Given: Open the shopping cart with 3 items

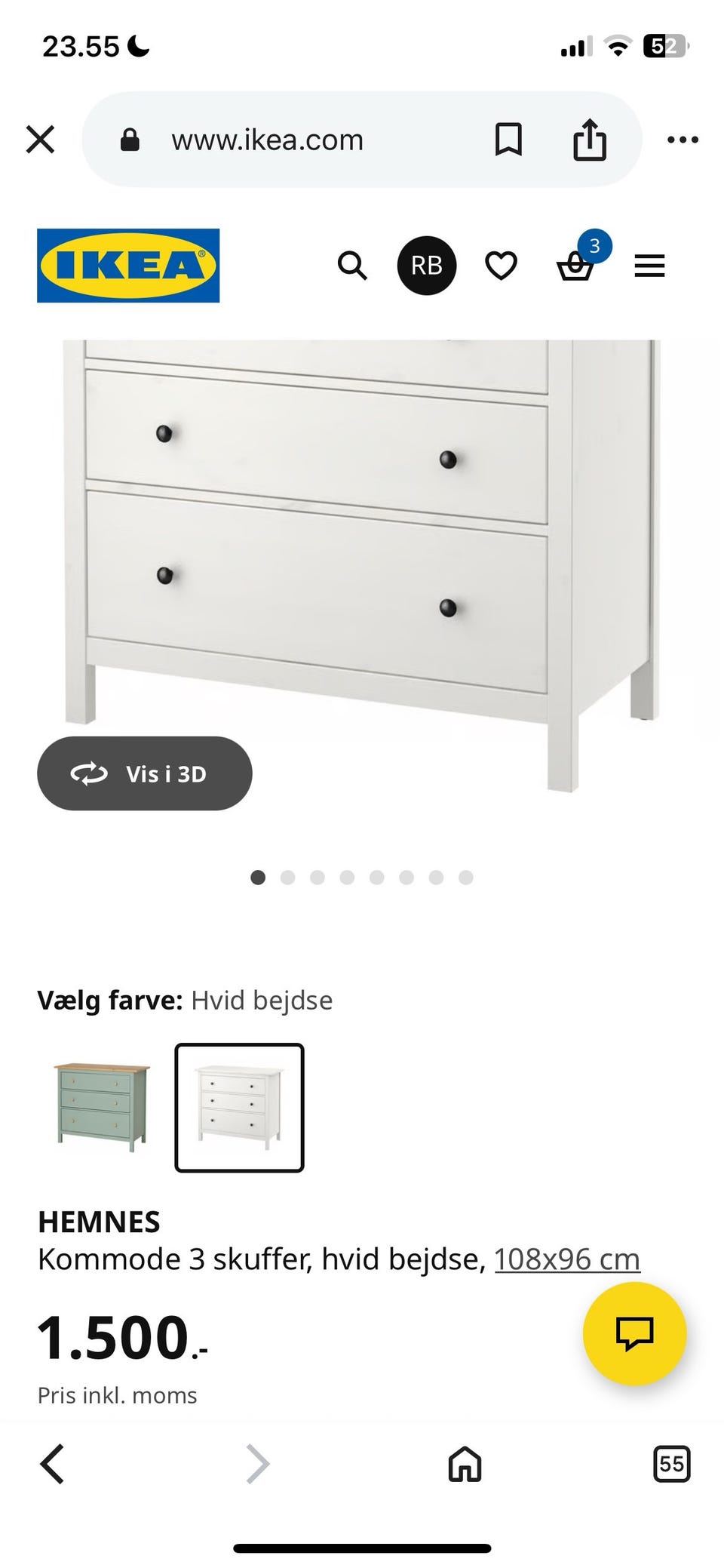Looking at the screenshot, I should (x=577, y=266).
